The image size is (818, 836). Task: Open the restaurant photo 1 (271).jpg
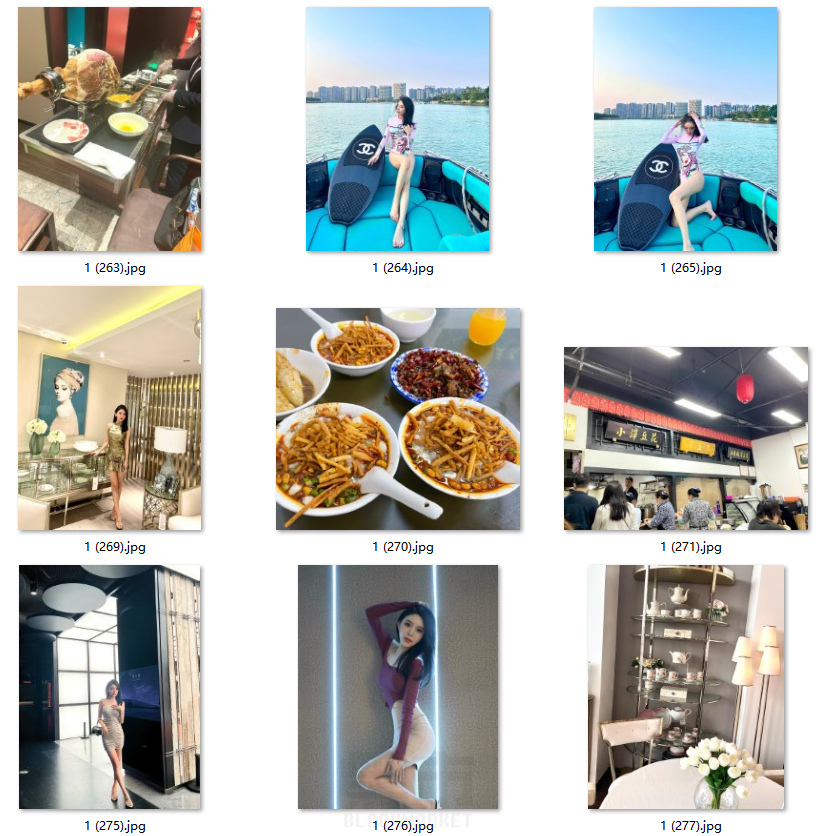pos(686,438)
